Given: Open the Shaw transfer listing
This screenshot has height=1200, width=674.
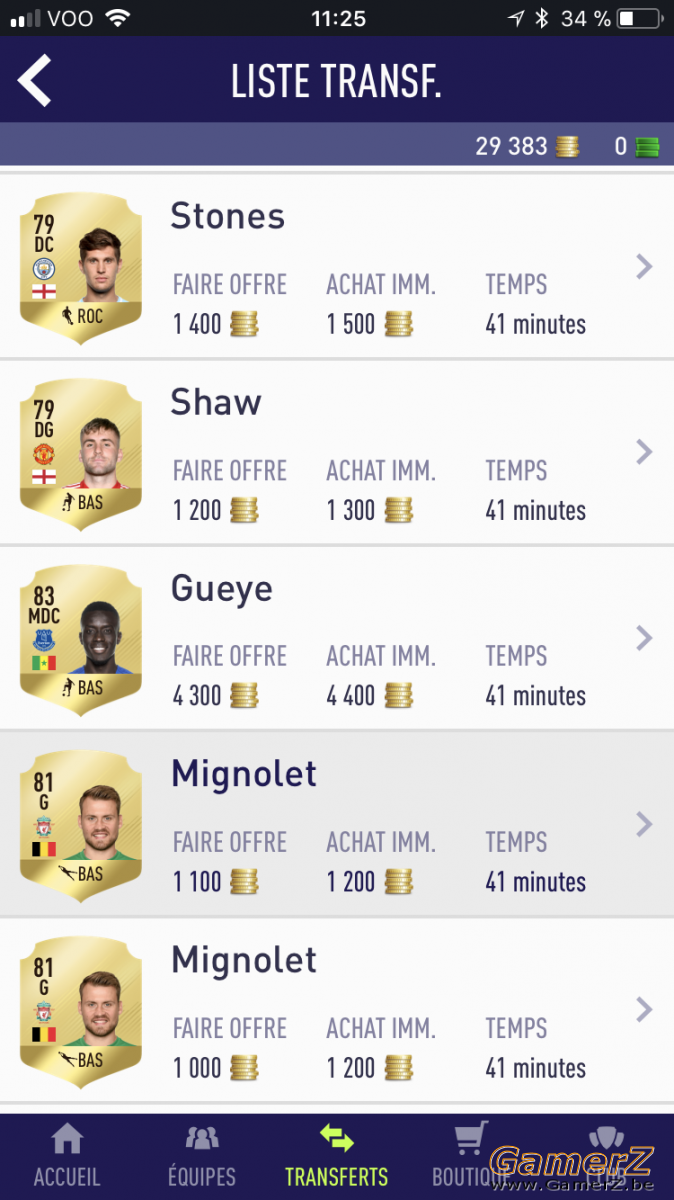Looking at the screenshot, I should 337,452.
